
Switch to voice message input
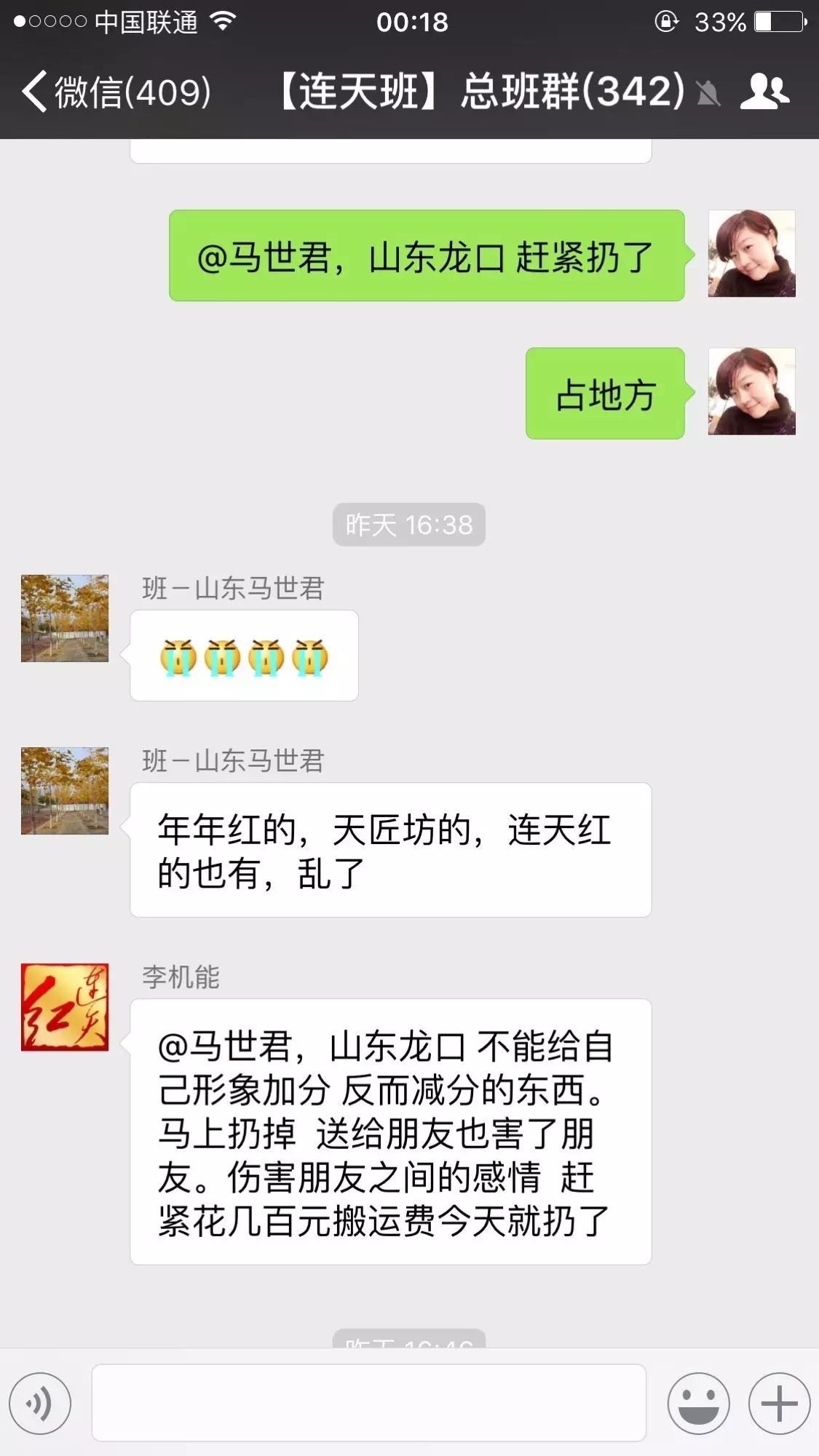pos(40,1404)
